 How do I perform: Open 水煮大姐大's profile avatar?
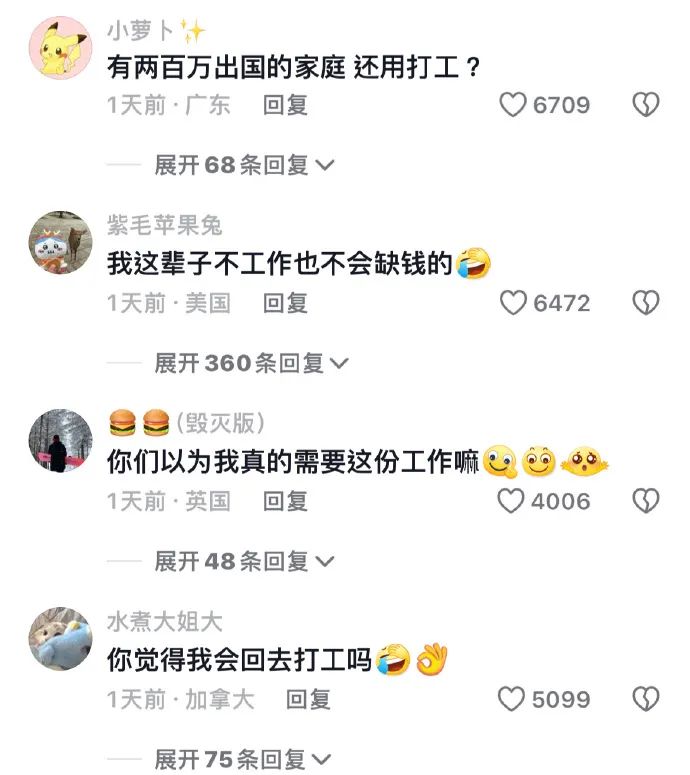tap(61, 640)
